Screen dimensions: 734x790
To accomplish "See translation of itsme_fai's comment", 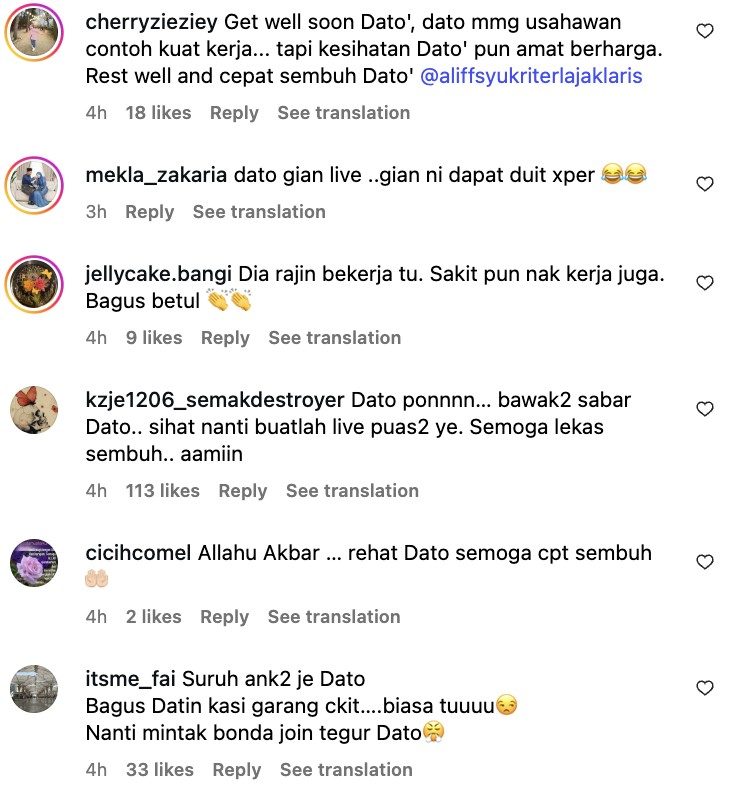I will click(346, 770).
